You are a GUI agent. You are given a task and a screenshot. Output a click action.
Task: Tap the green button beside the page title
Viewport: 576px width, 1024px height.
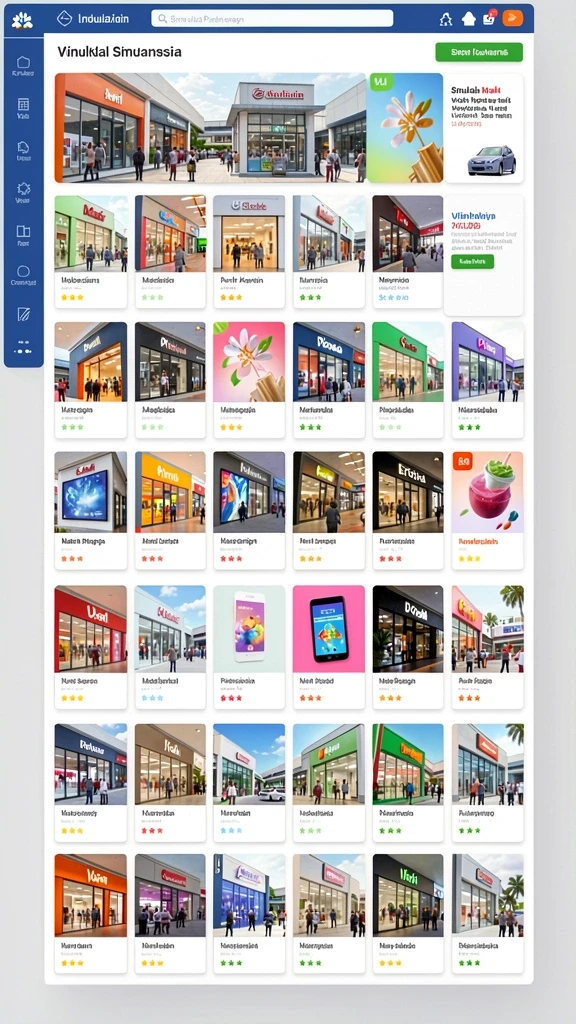pyautogui.click(x=479, y=52)
